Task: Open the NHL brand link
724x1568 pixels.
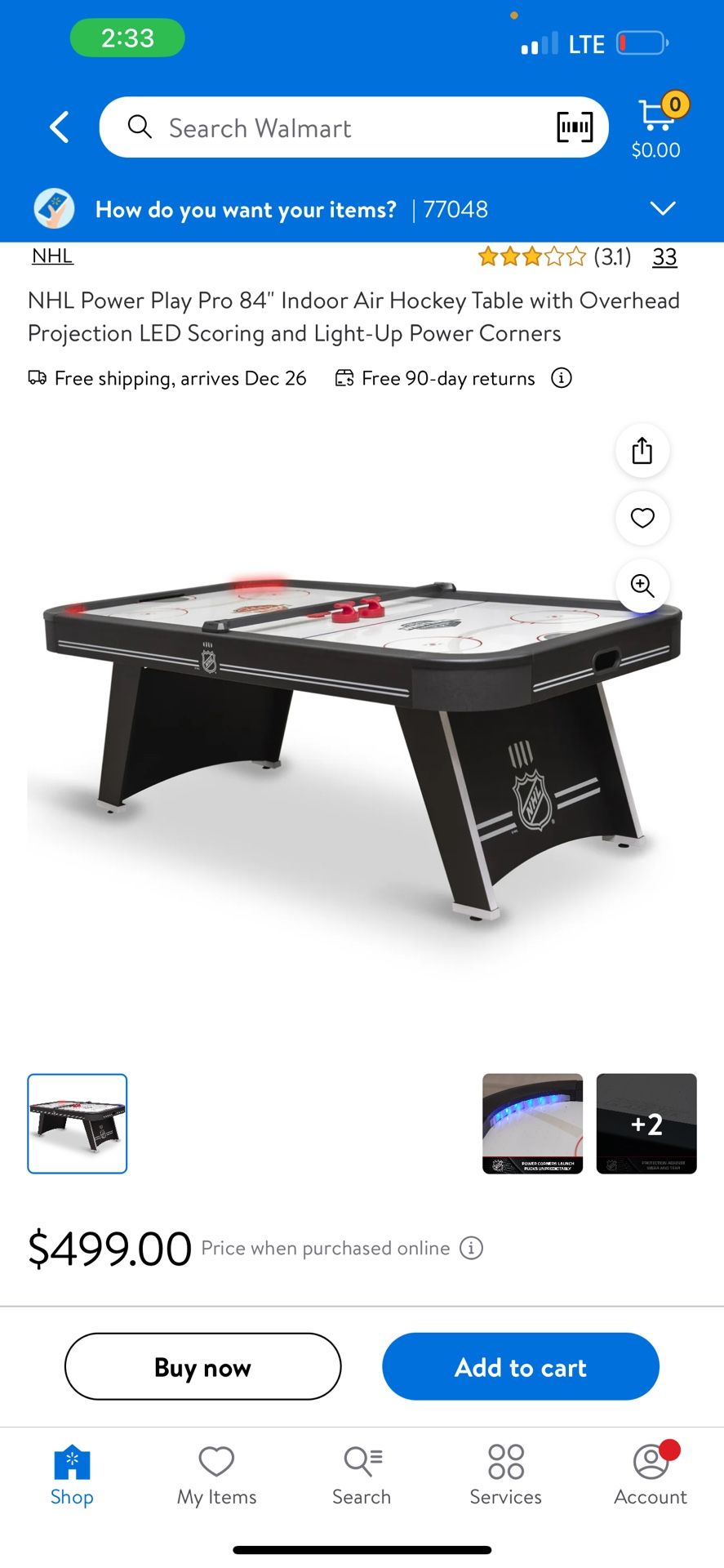Action: (53, 256)
